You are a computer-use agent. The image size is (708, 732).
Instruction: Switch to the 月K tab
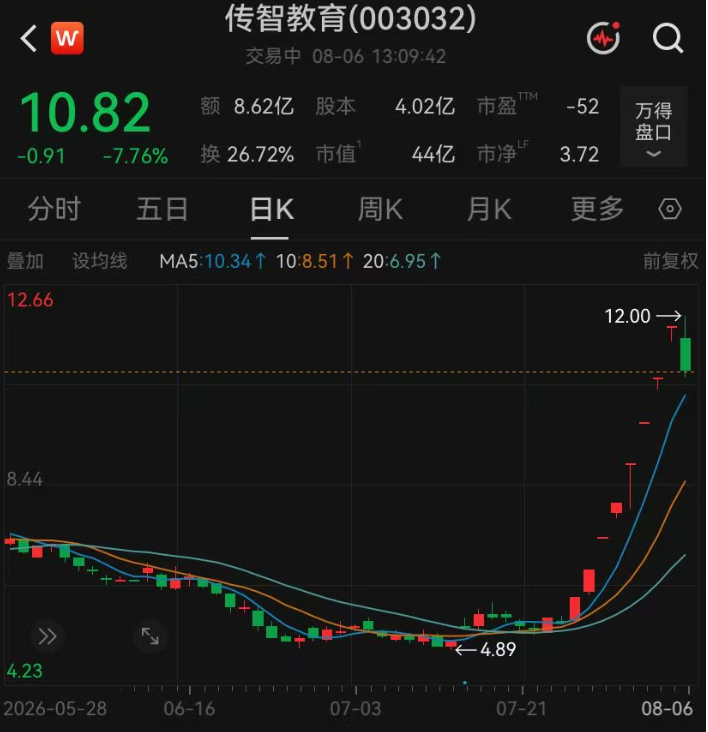489,209
